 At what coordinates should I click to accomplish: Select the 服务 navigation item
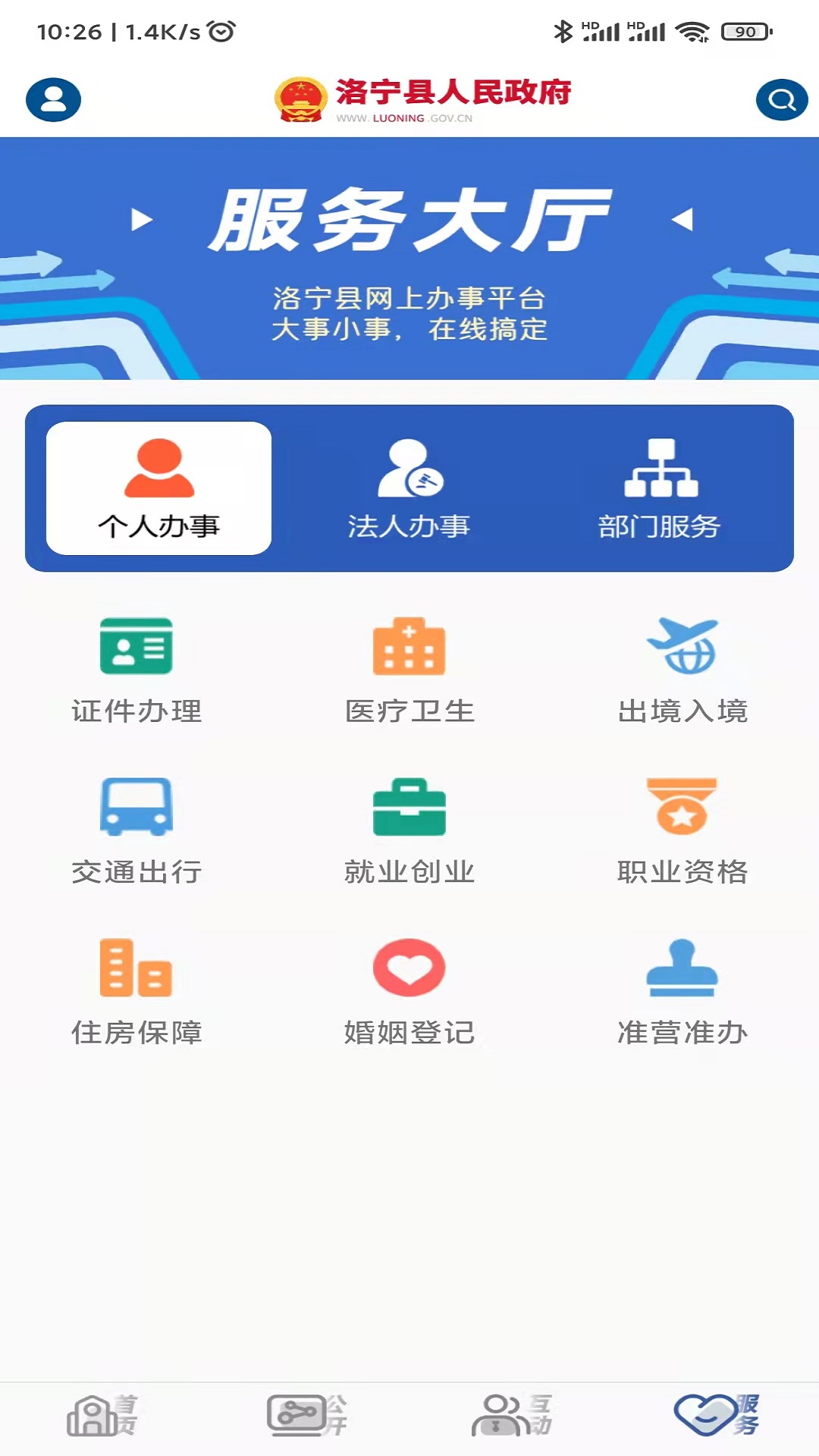click(717, 1418)
